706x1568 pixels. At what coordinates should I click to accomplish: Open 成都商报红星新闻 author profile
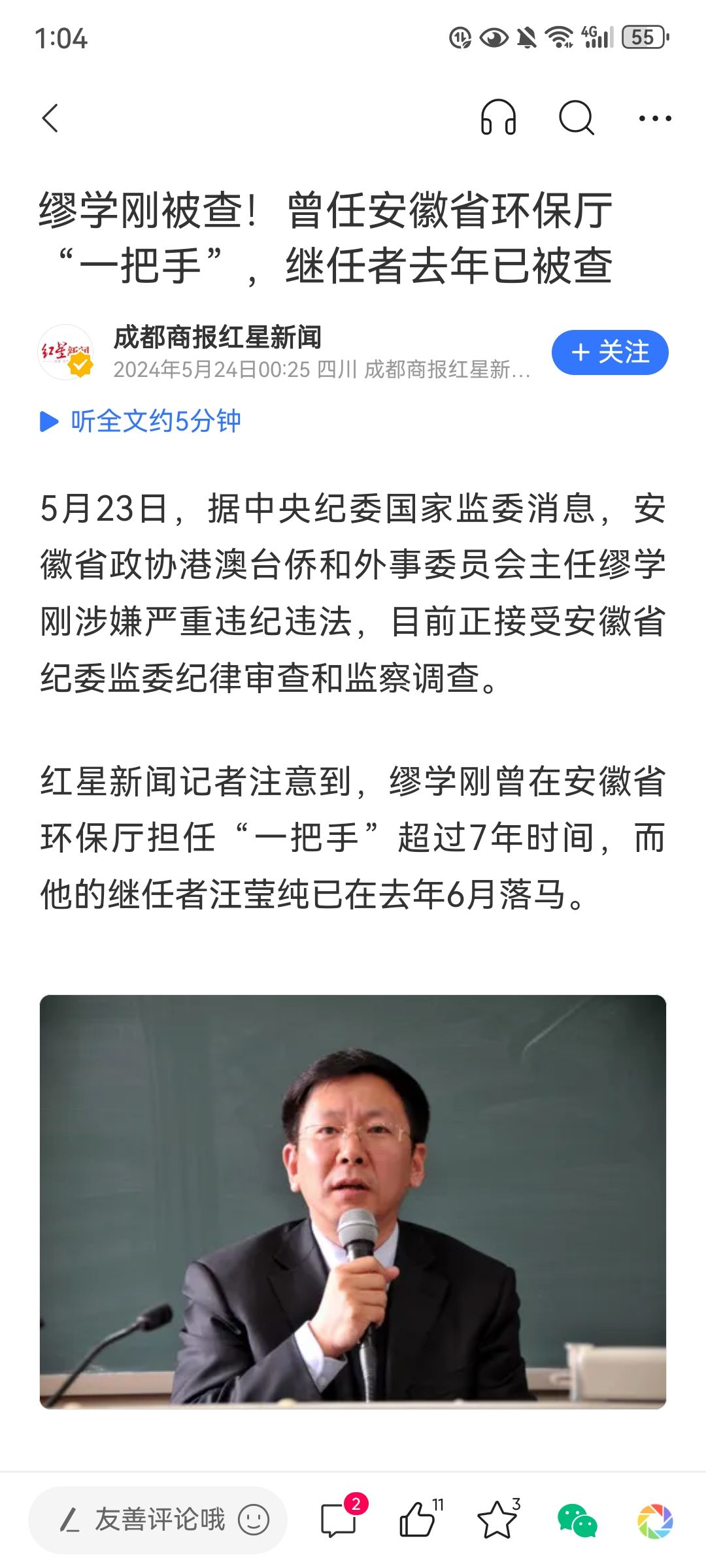point(217,338)
